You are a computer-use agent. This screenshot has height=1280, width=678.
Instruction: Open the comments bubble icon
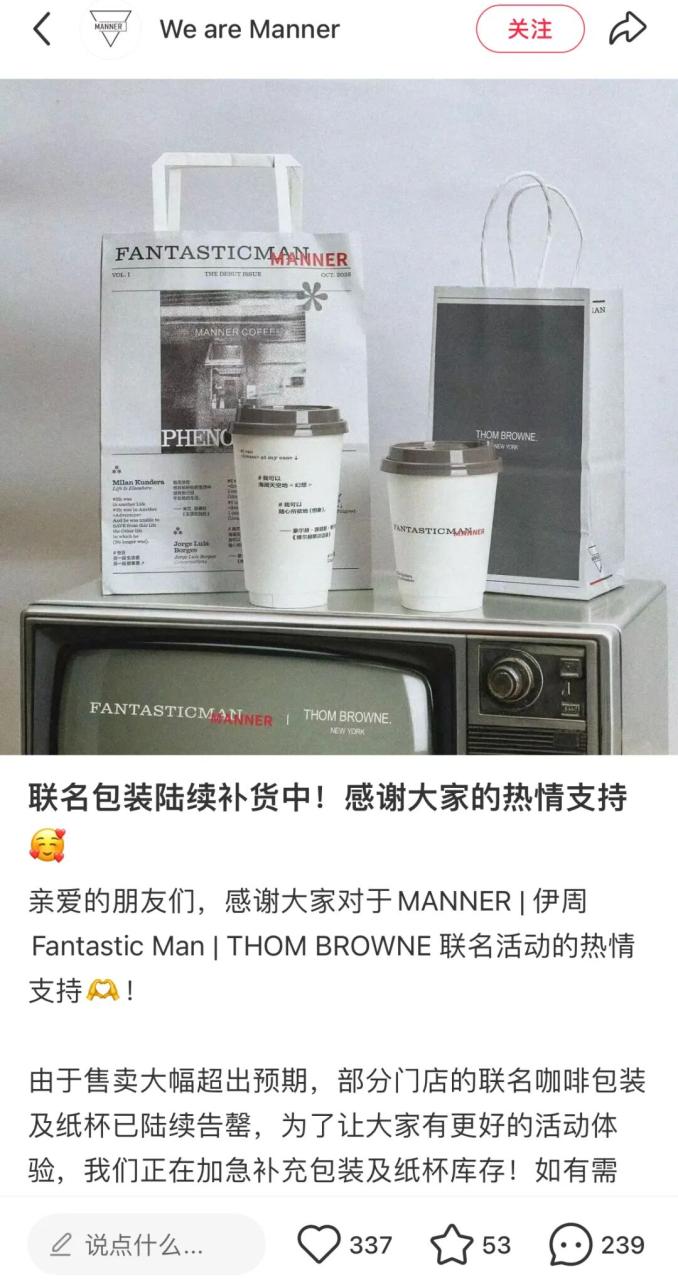coord(571,1244)
